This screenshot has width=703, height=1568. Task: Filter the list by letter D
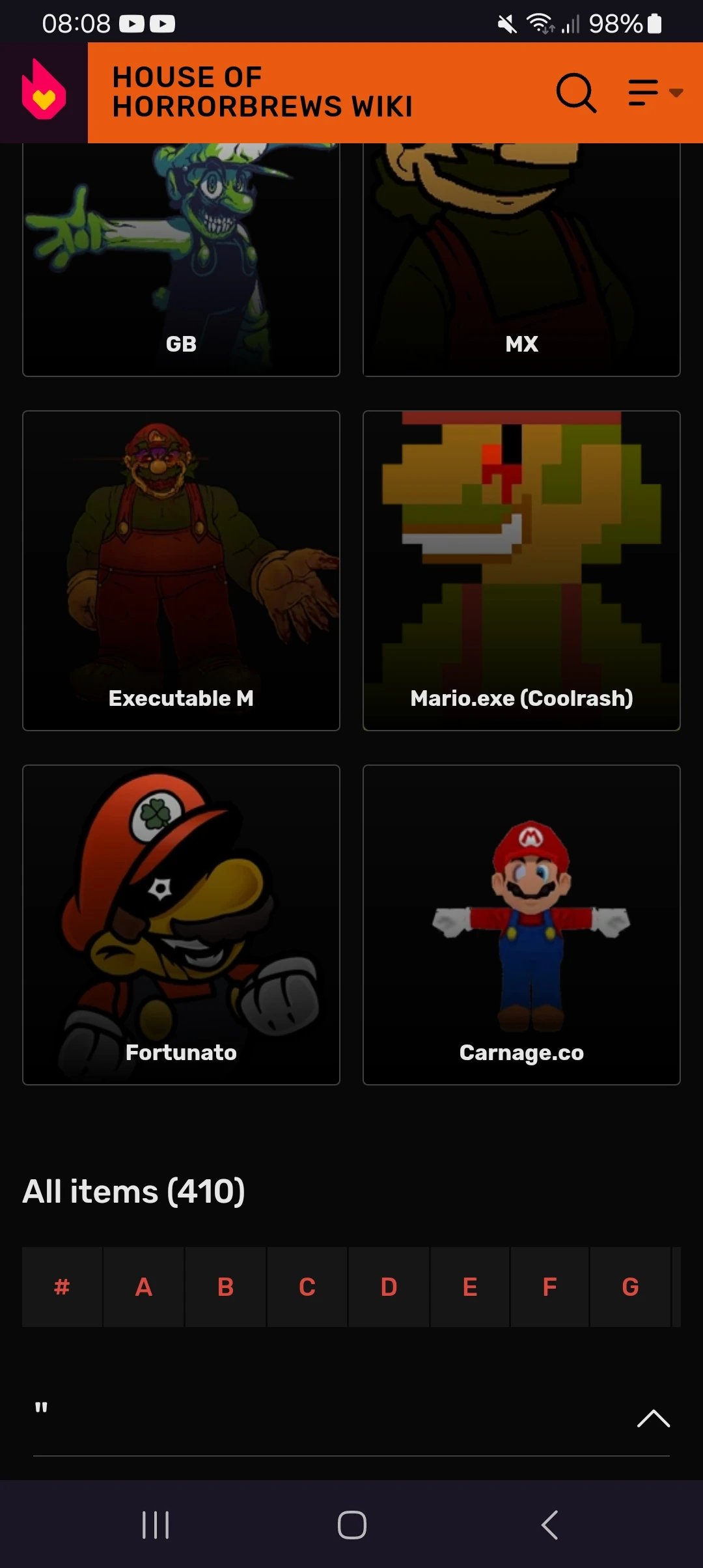tap(389, 1287)
